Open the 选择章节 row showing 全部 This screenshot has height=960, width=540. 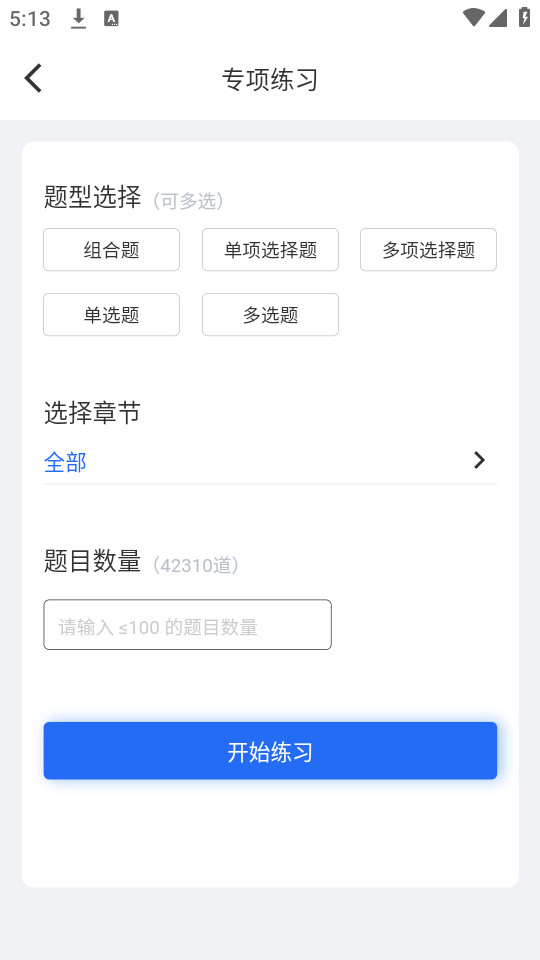pyautogui.click(x=270, y=462)
